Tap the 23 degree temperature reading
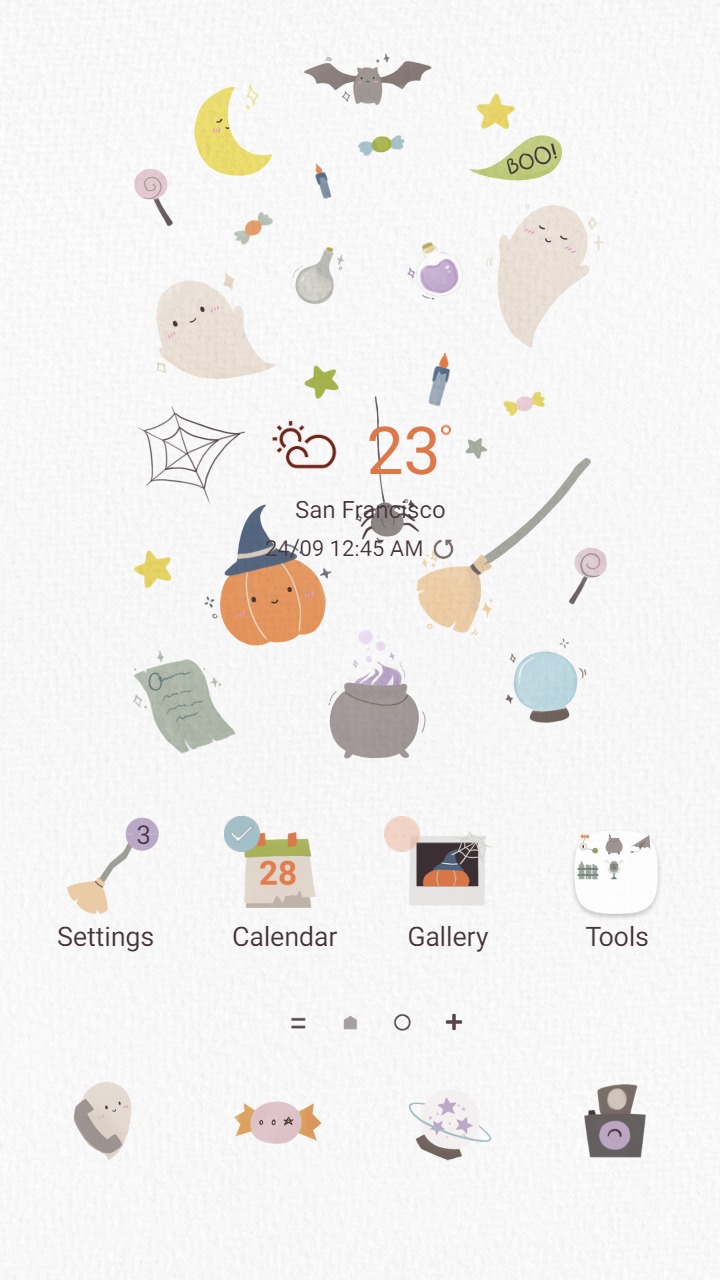 click(x=404, y=450)
